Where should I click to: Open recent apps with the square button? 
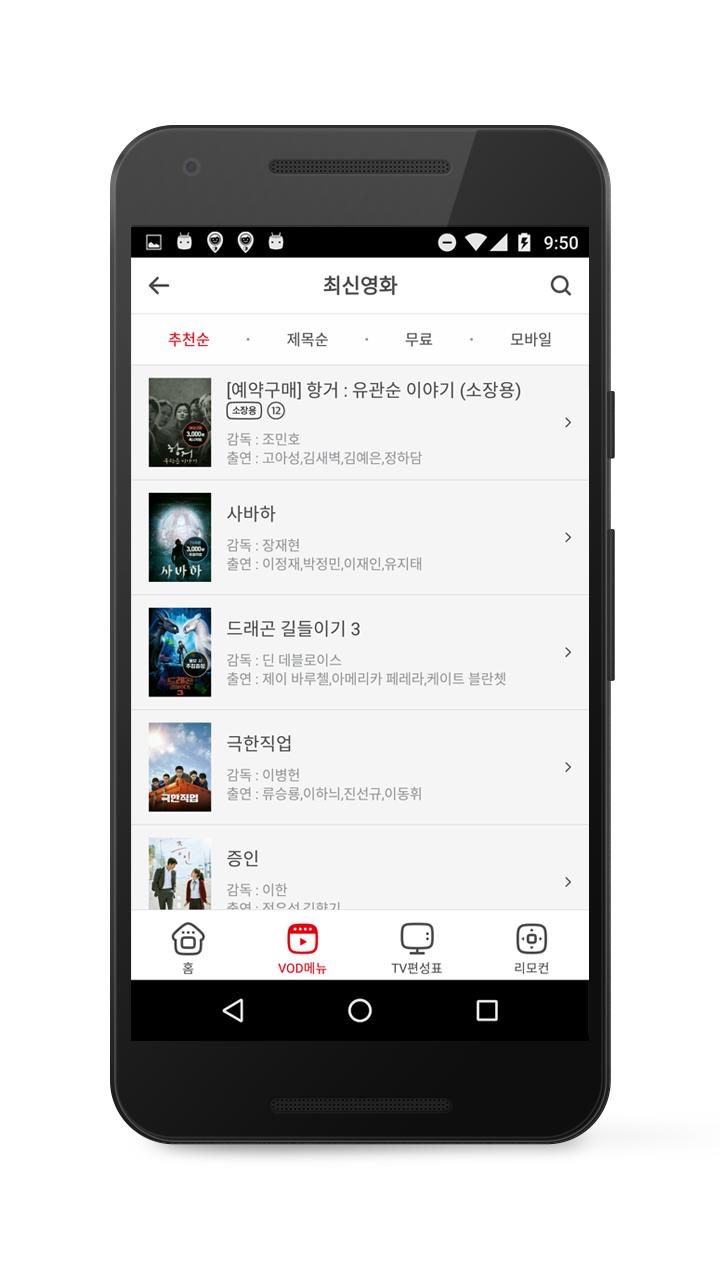[x=487, y=1010]
